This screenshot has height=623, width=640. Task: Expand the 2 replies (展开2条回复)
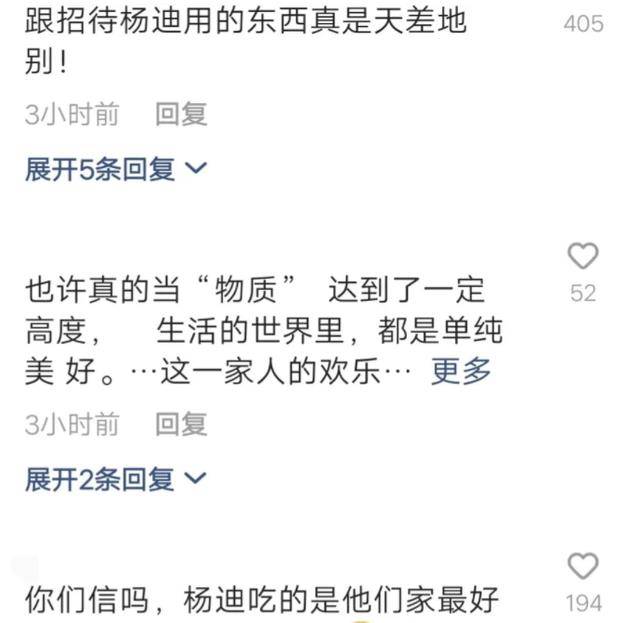[x=115, y=479]
